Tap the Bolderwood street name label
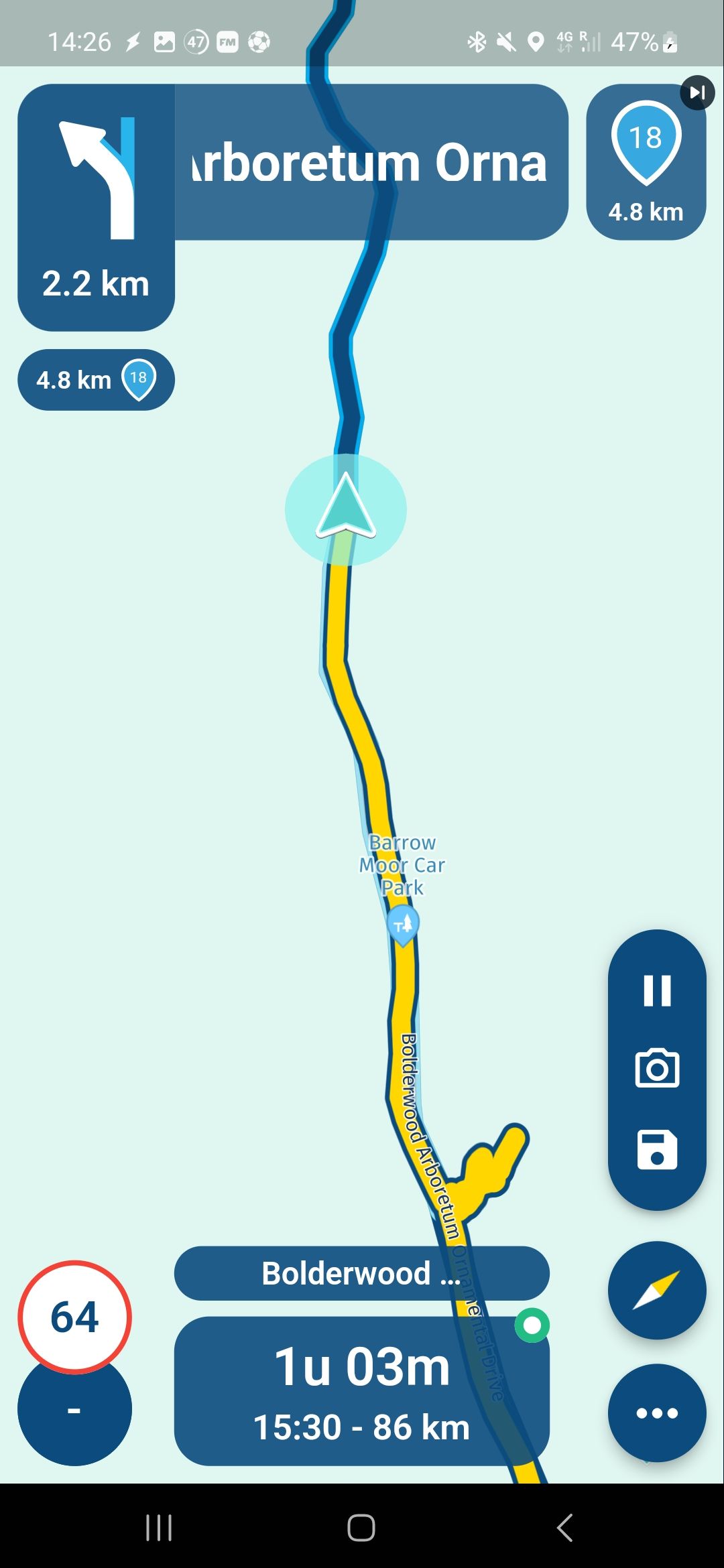Viewport: 724px width, 1568px height. pos(362,1273)
